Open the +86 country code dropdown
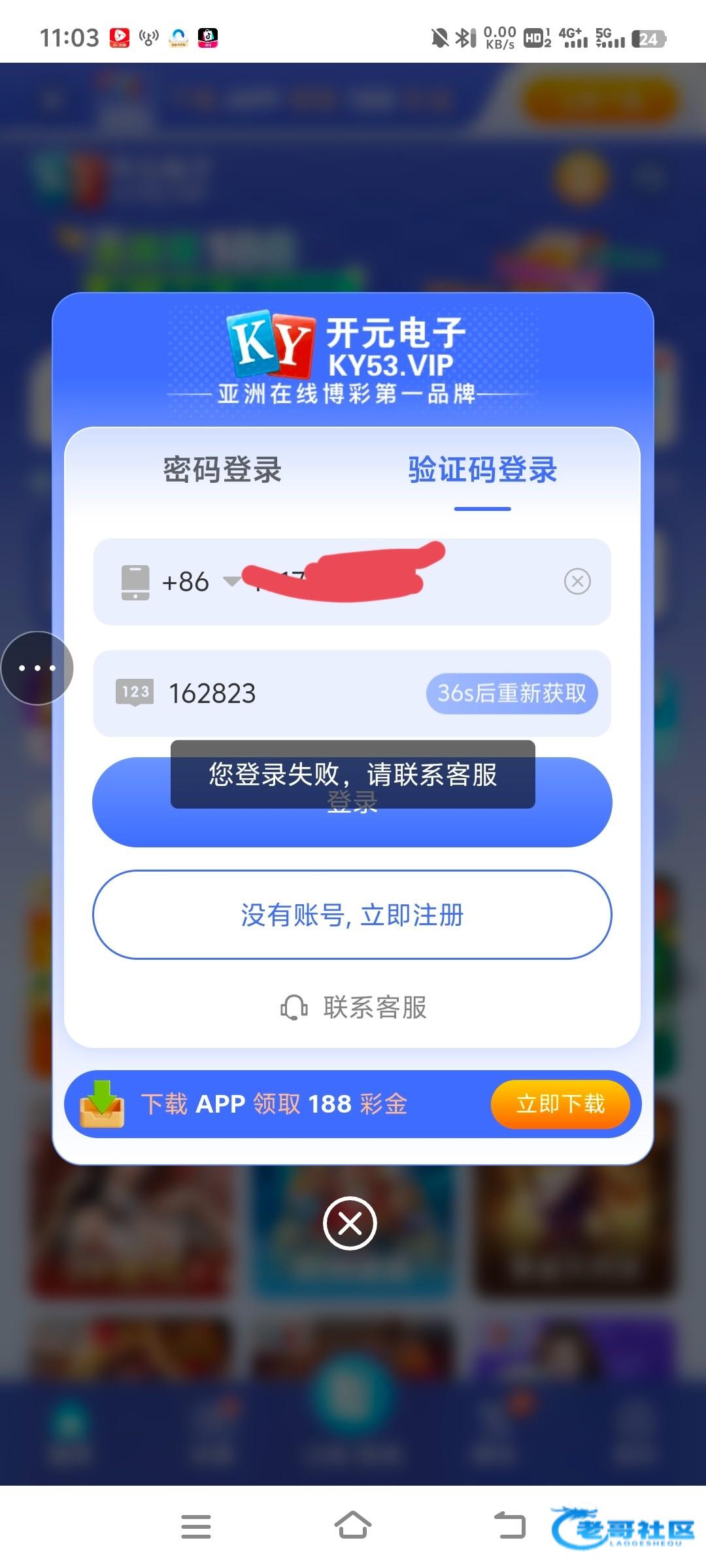The image size is (706, 1568). [196, 581]
